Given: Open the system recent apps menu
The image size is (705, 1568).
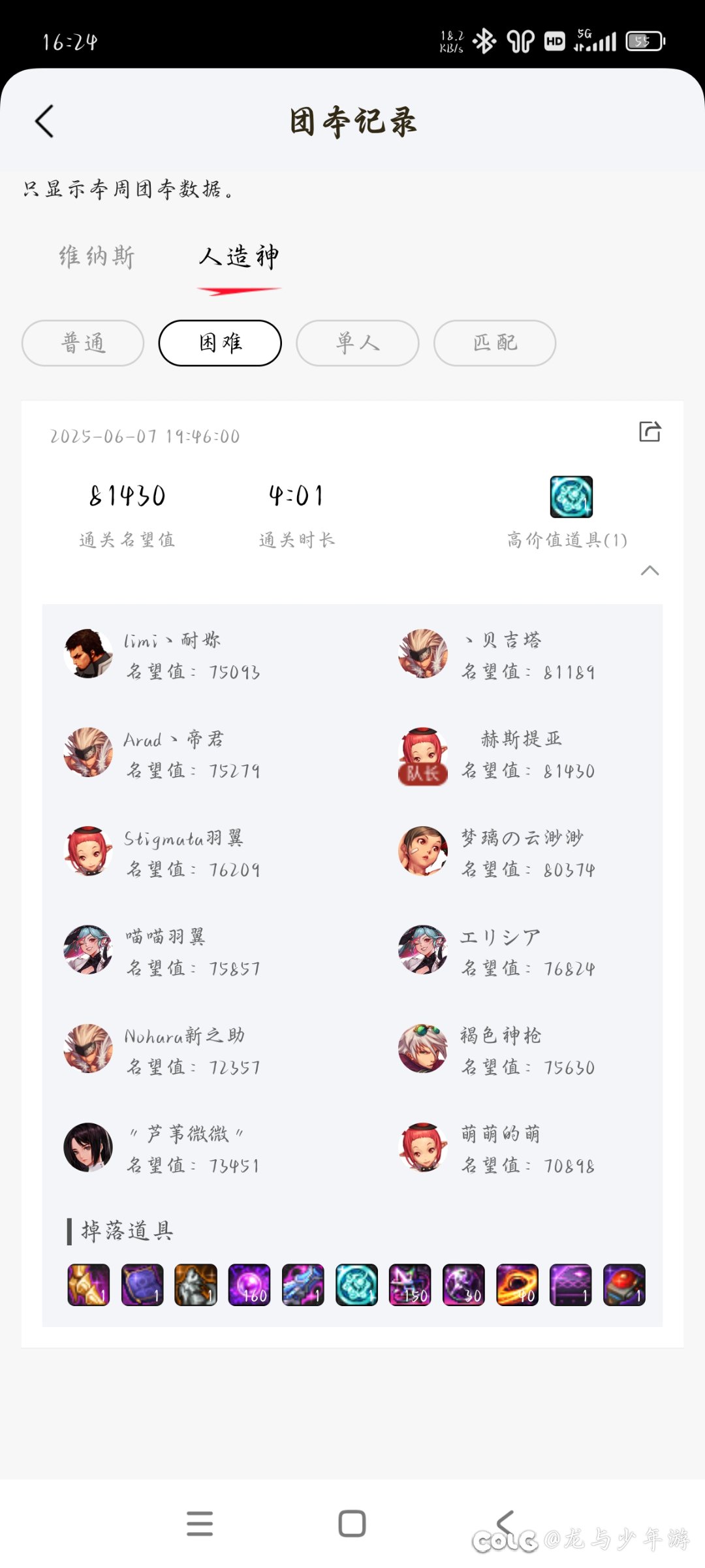Looking at the screenshot, I should click(x=200, y=1523).
